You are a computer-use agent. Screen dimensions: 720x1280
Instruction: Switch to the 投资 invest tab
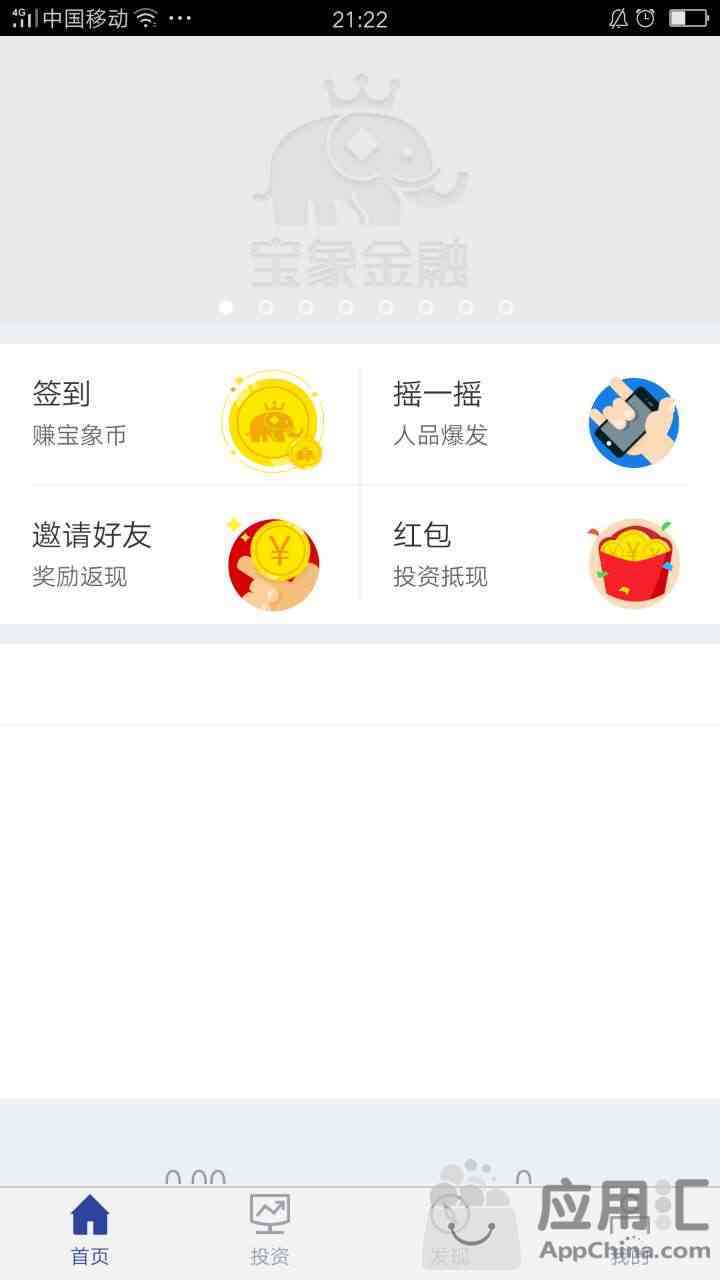pyautogui.click(x=270, y=1232)
